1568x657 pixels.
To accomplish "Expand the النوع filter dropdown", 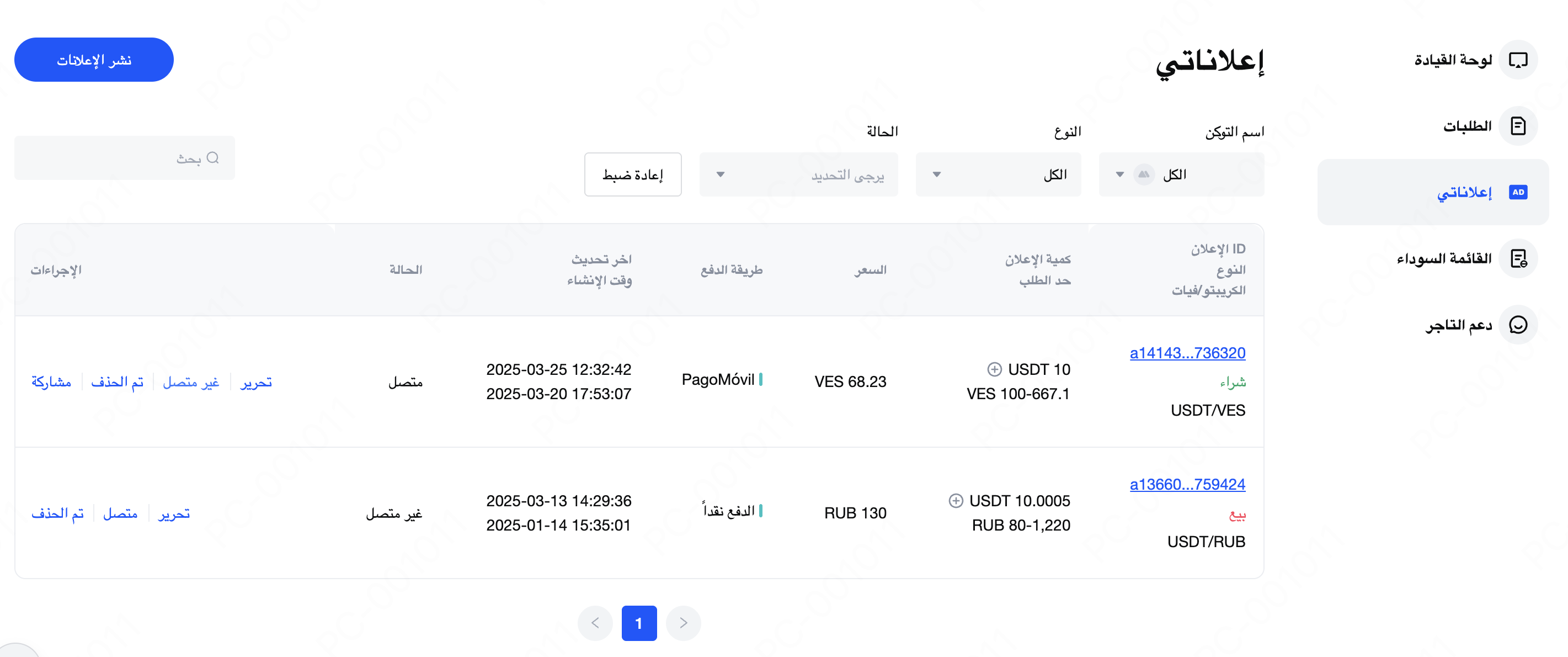I will (998, 175).
